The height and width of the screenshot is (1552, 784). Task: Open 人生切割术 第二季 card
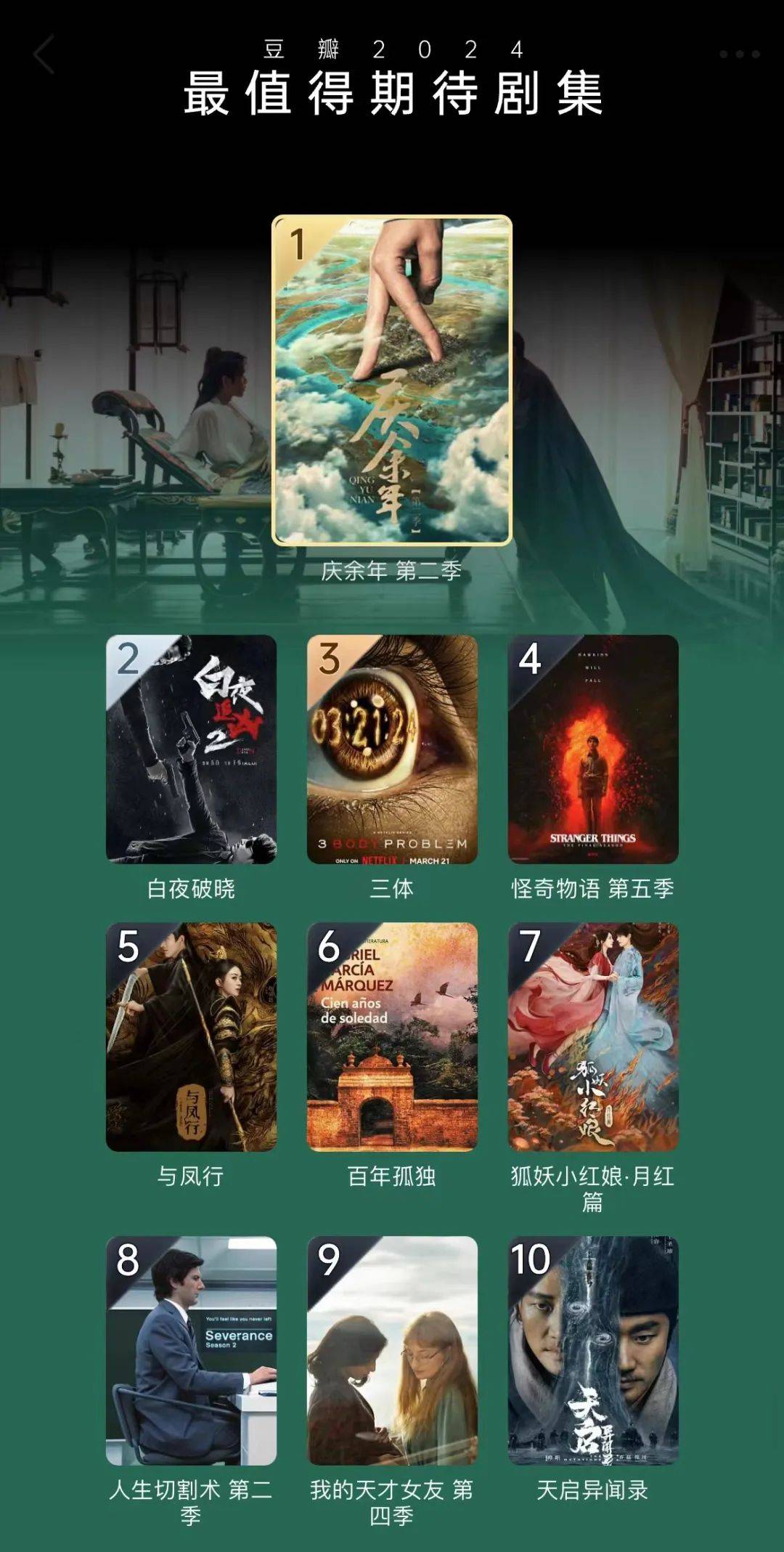(191, 1351)
